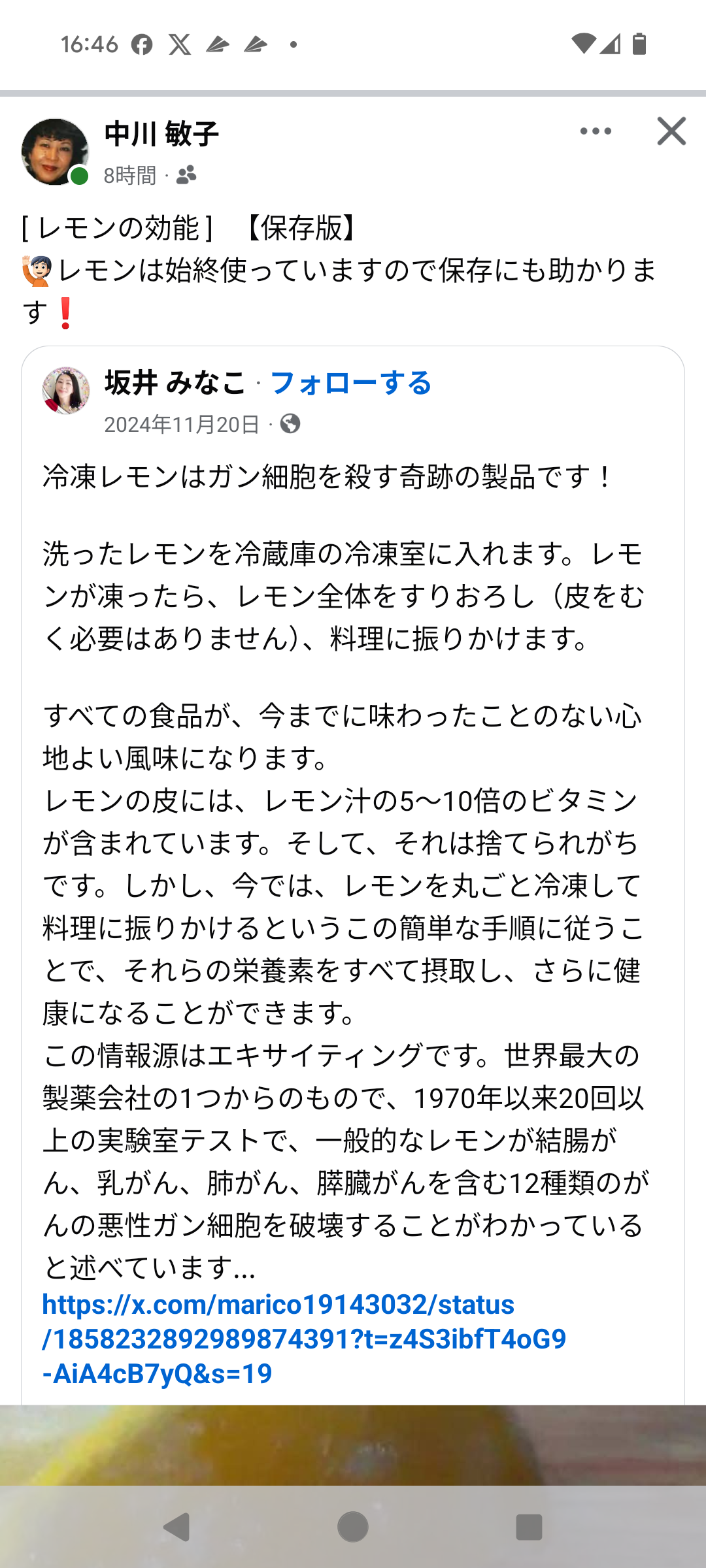The width and height of the screenshot is (706, 1568).
Task: Open the three-dot post options menu
Action: pyautogui.click(x=596, y=131)
